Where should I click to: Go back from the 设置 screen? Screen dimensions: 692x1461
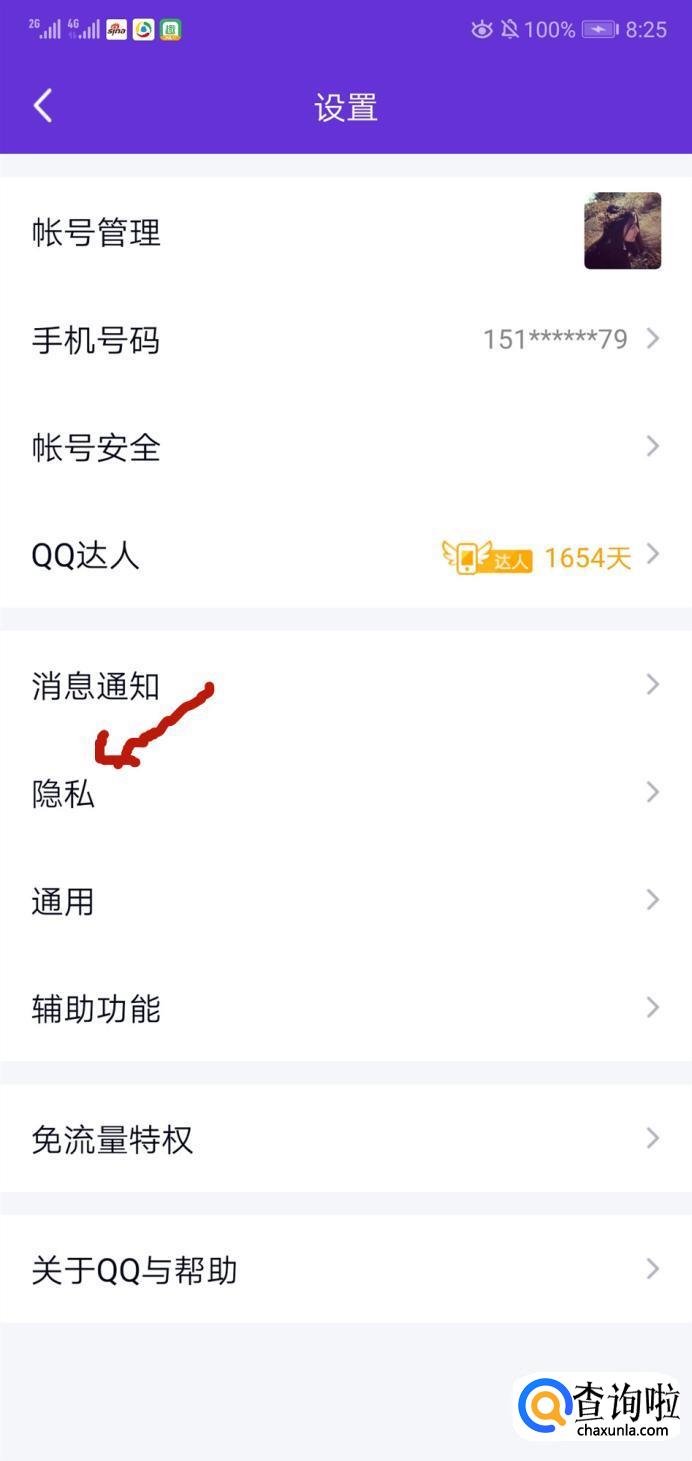43,106
